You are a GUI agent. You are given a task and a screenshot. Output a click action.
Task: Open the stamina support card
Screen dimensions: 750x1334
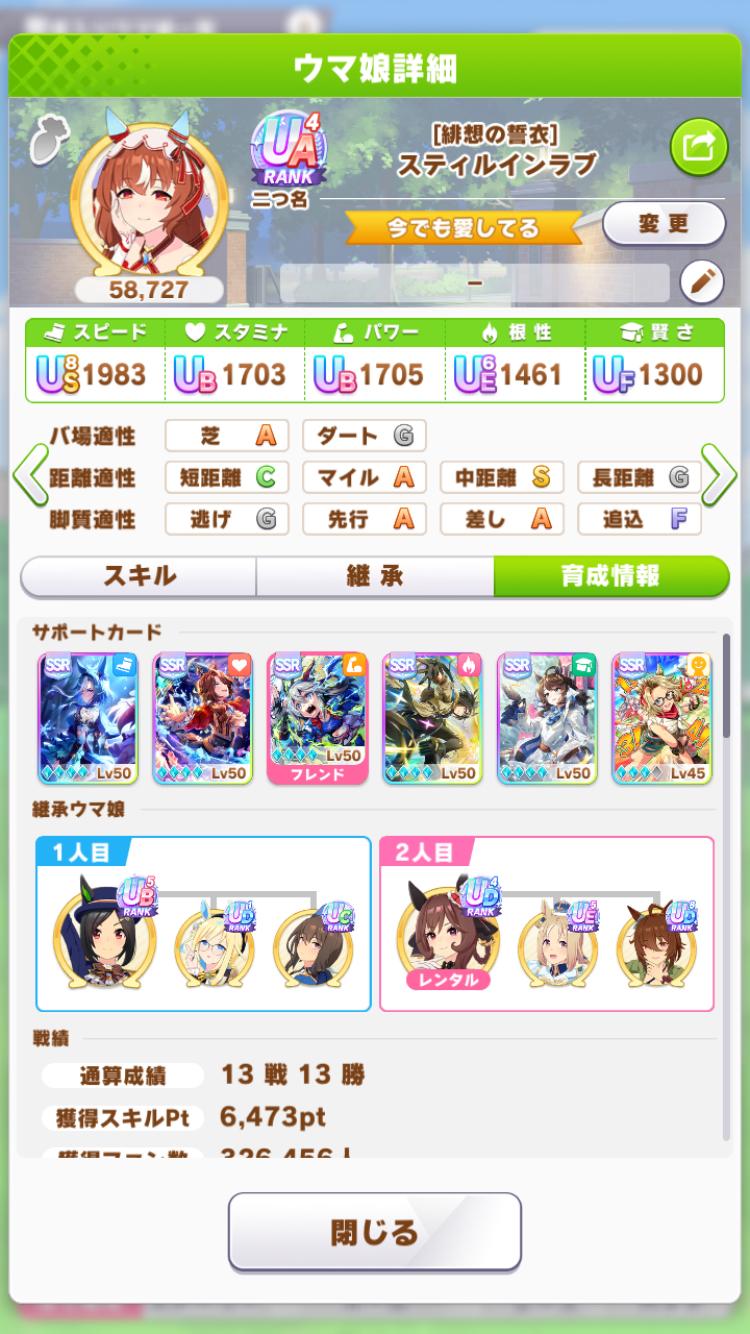202,717
